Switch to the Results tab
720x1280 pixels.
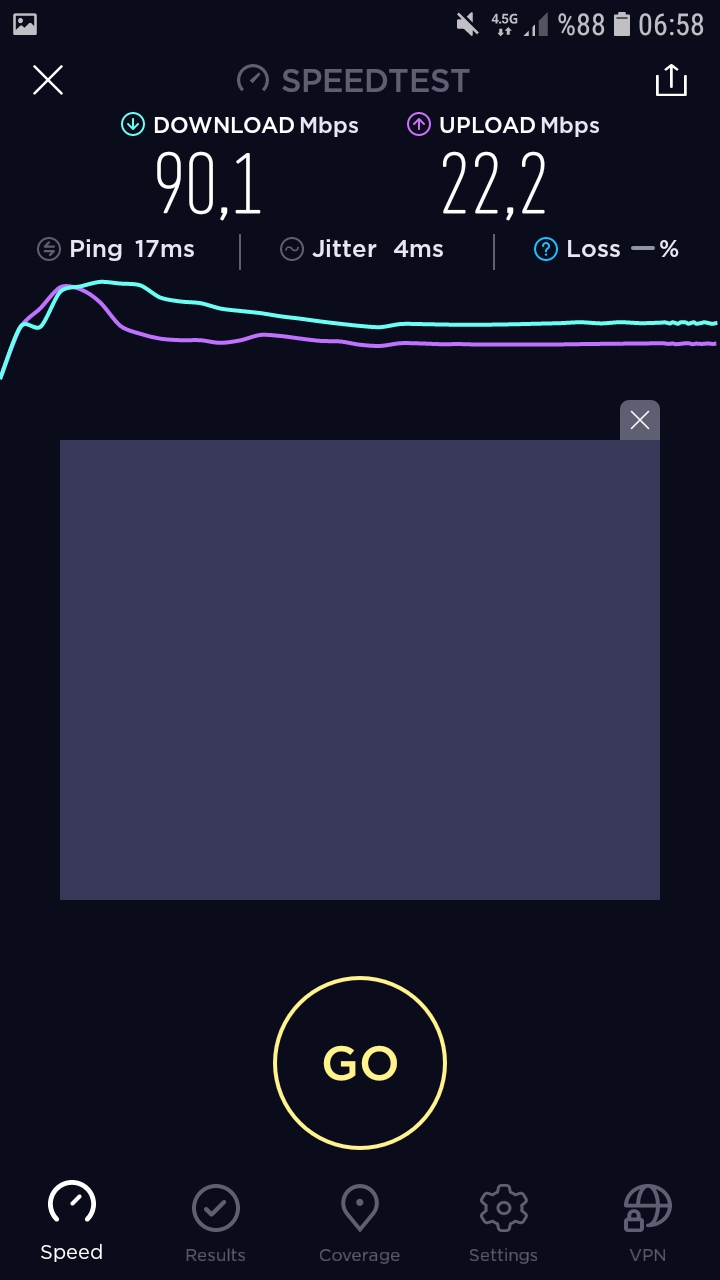coord(215,1224)
